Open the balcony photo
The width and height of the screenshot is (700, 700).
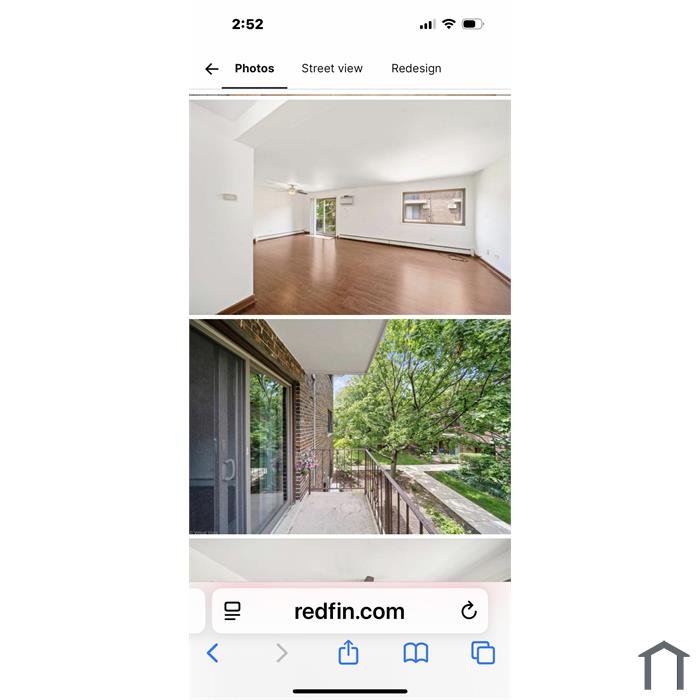[x=350, y=427]
